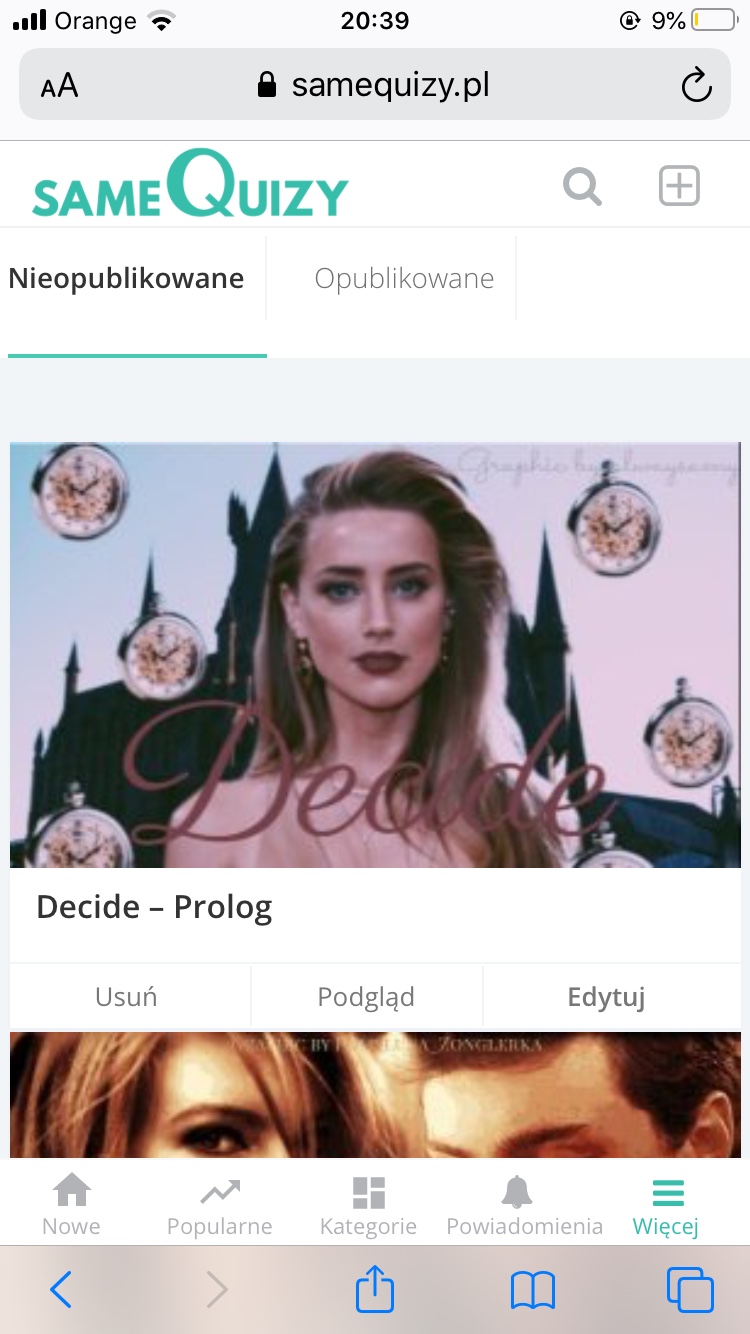Share this page from Safari toolbar
This screenshot has height=1334, width=750.
(375, 1289)
